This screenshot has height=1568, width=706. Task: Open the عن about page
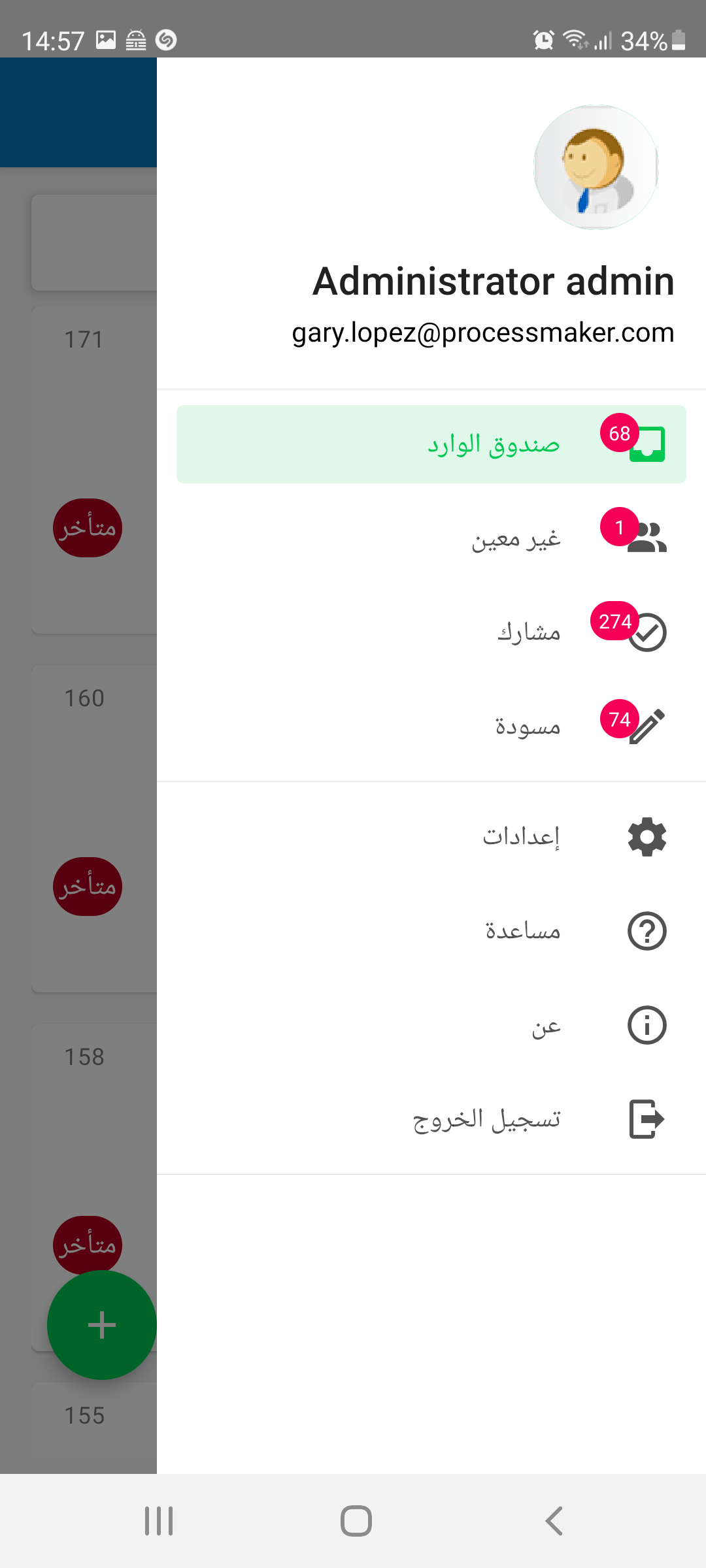tap(431, 1025)
